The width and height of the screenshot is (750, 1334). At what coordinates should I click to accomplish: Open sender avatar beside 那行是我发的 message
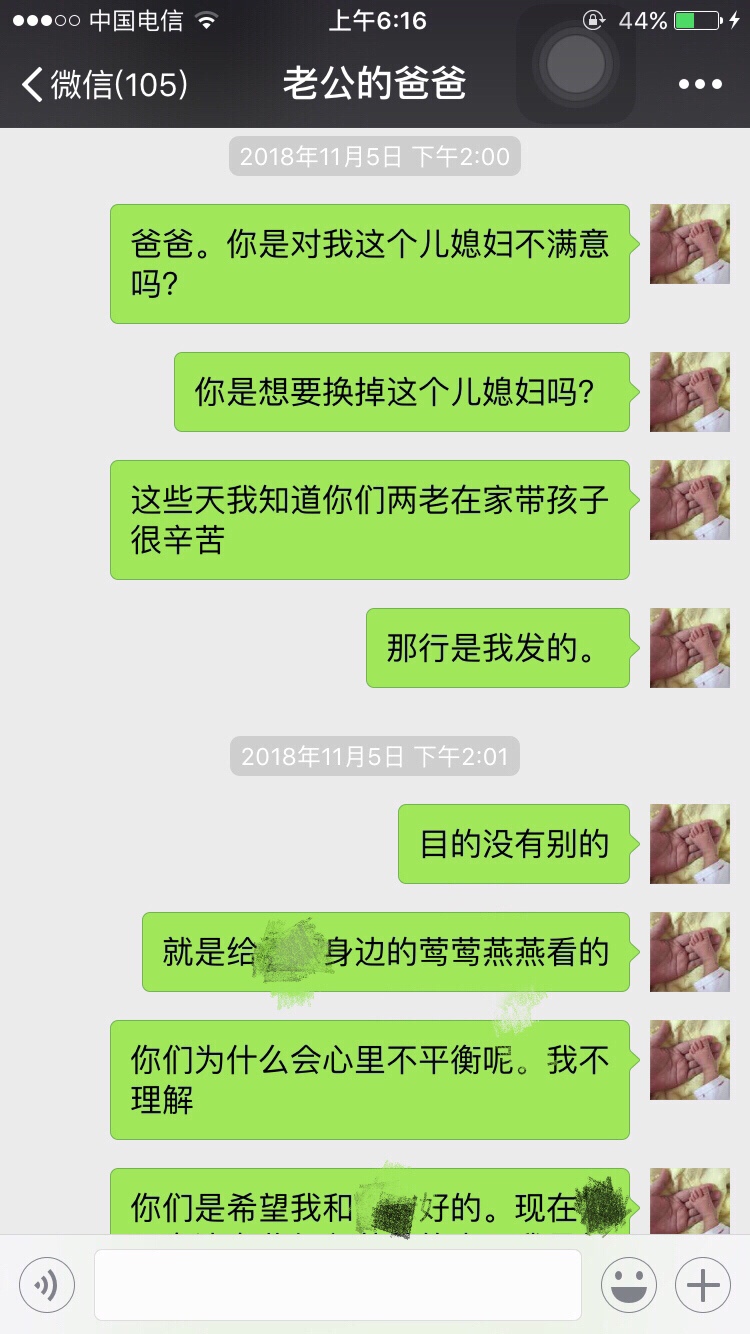pyautogui.click(x=690, y=648)
